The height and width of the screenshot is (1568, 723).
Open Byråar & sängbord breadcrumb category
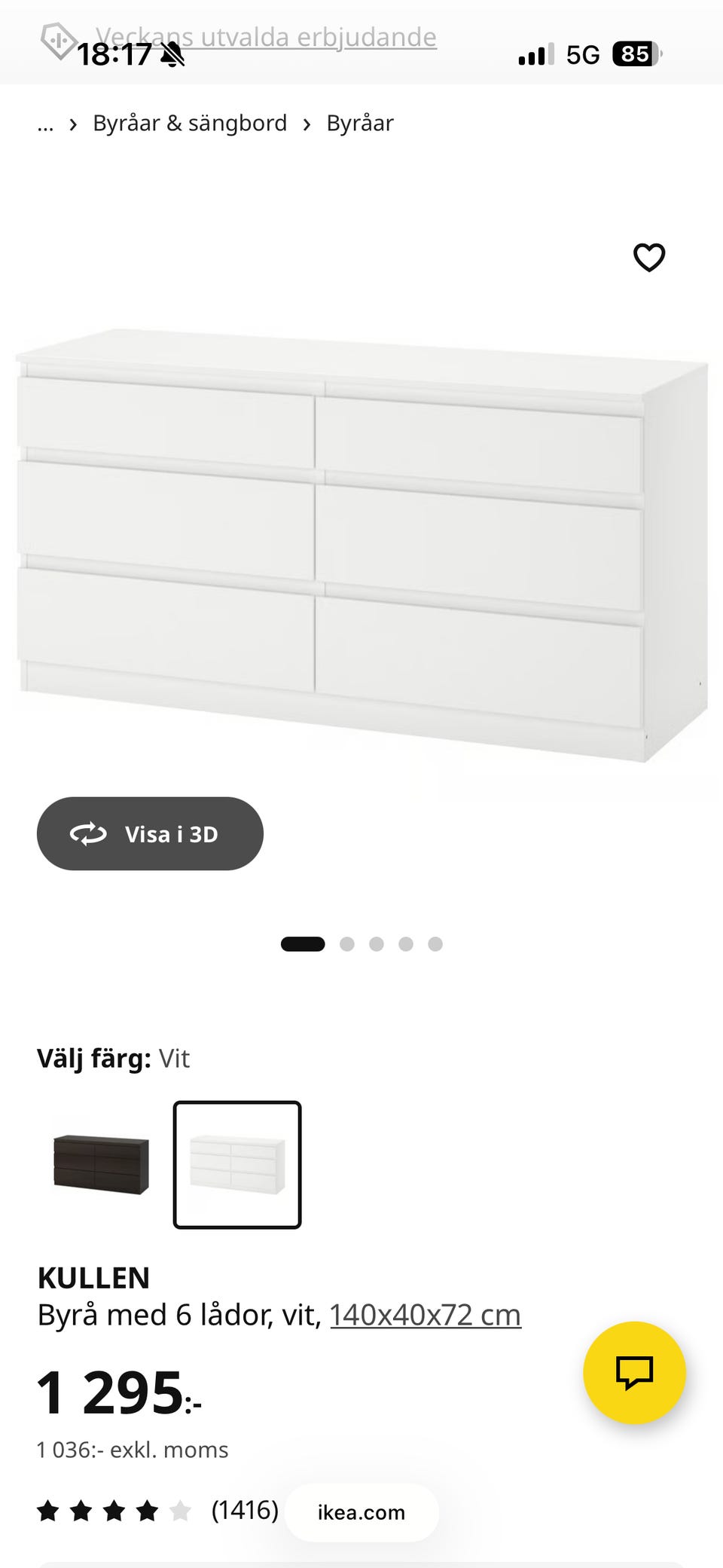pos(189,123)
